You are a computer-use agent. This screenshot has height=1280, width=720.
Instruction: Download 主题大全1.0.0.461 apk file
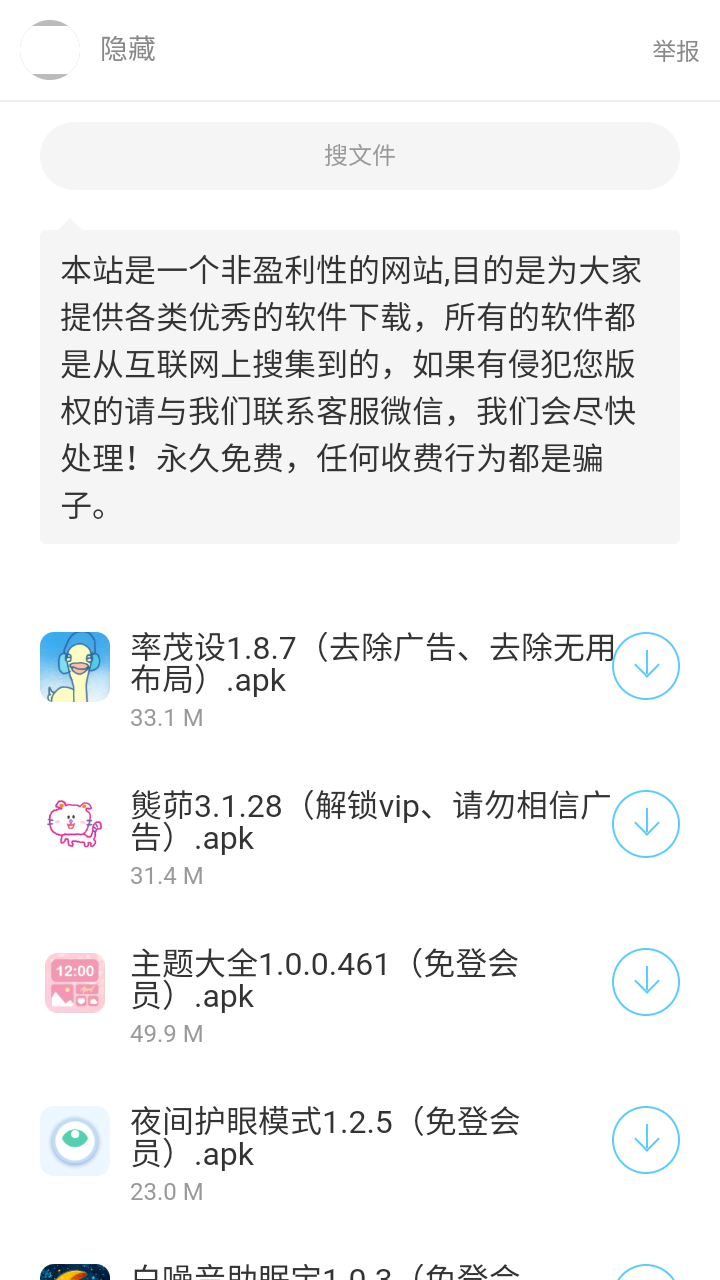645,981
